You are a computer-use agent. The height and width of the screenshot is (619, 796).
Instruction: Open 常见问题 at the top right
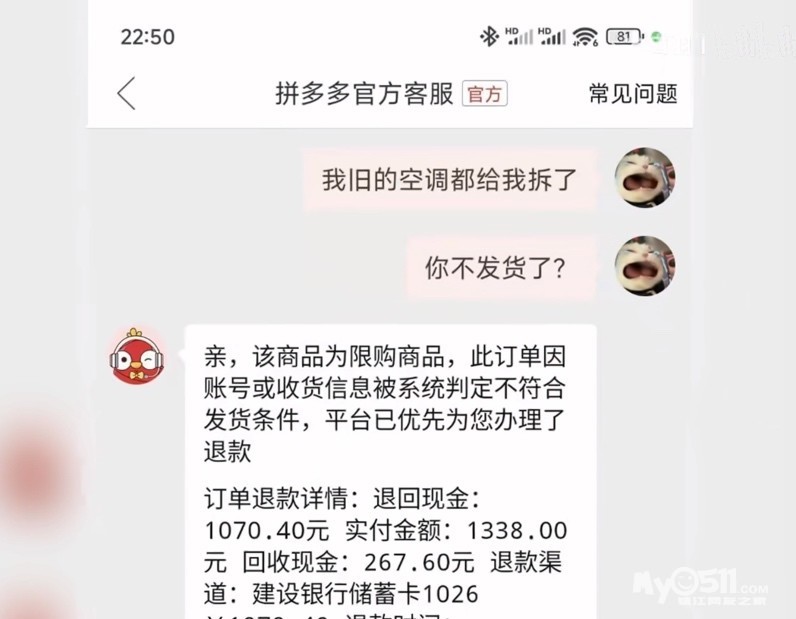click(x=633, y=94)
